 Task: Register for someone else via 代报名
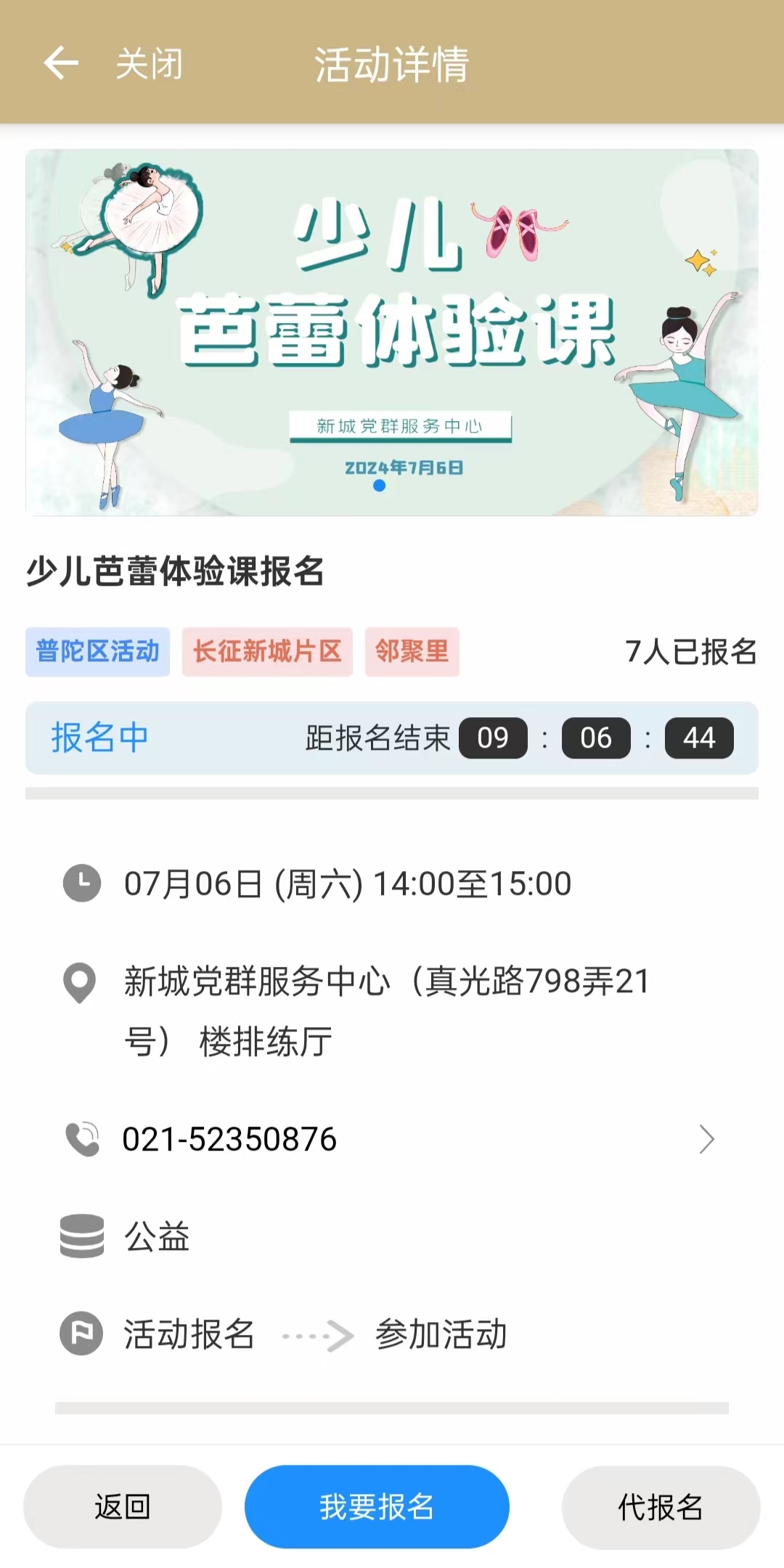point(661,1507)
